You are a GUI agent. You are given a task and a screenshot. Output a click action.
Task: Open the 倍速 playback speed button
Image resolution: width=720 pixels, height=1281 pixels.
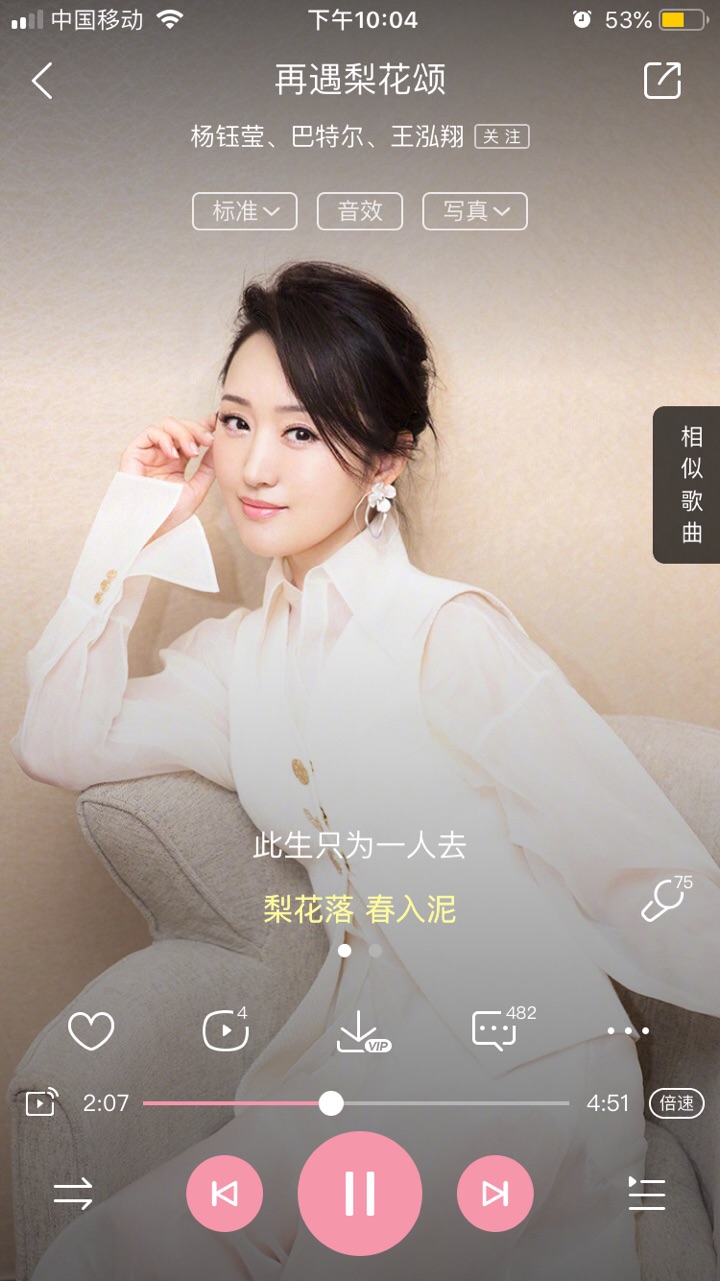[677, 1103]
